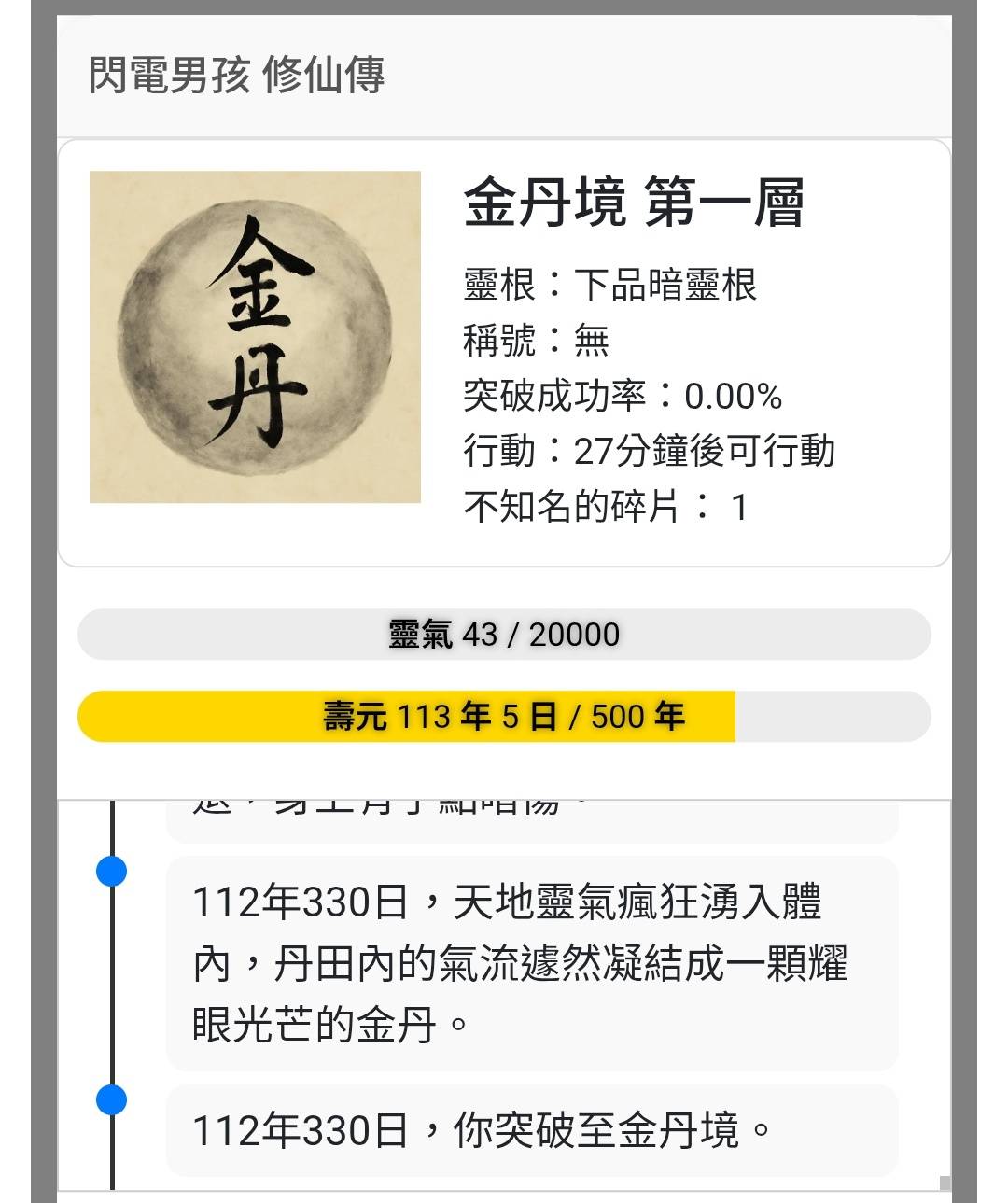Open the 閃電男孩 修仙傳 header title
This screenshot has height=1203, width=1008.
coord(236,75)
